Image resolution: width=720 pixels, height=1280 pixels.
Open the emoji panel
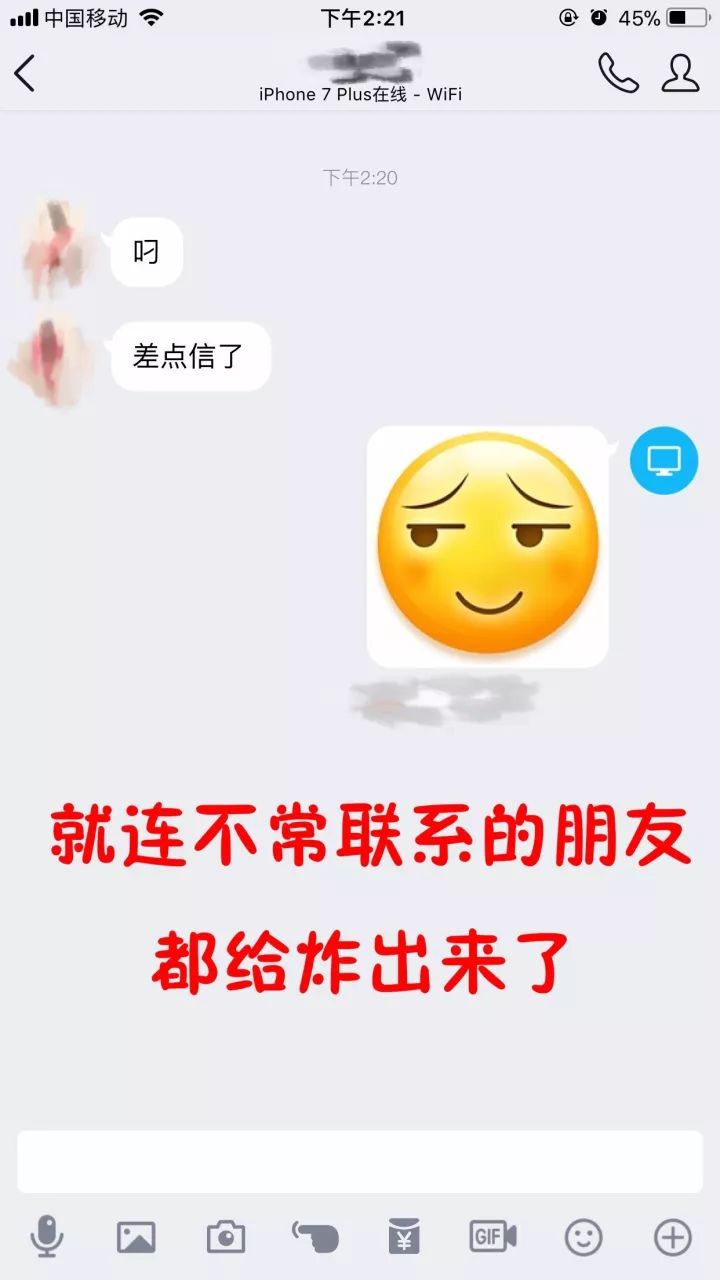pyautogui.click(x=583, y=1237)
